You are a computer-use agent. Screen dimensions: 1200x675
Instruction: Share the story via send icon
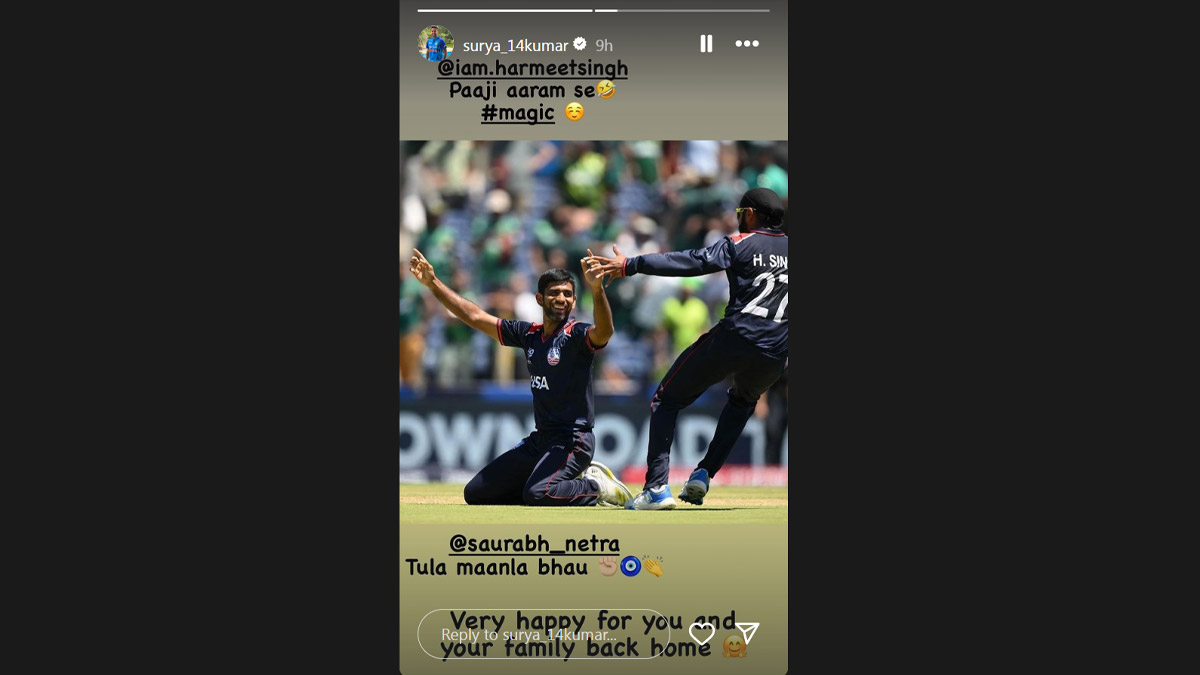(747, 633)
